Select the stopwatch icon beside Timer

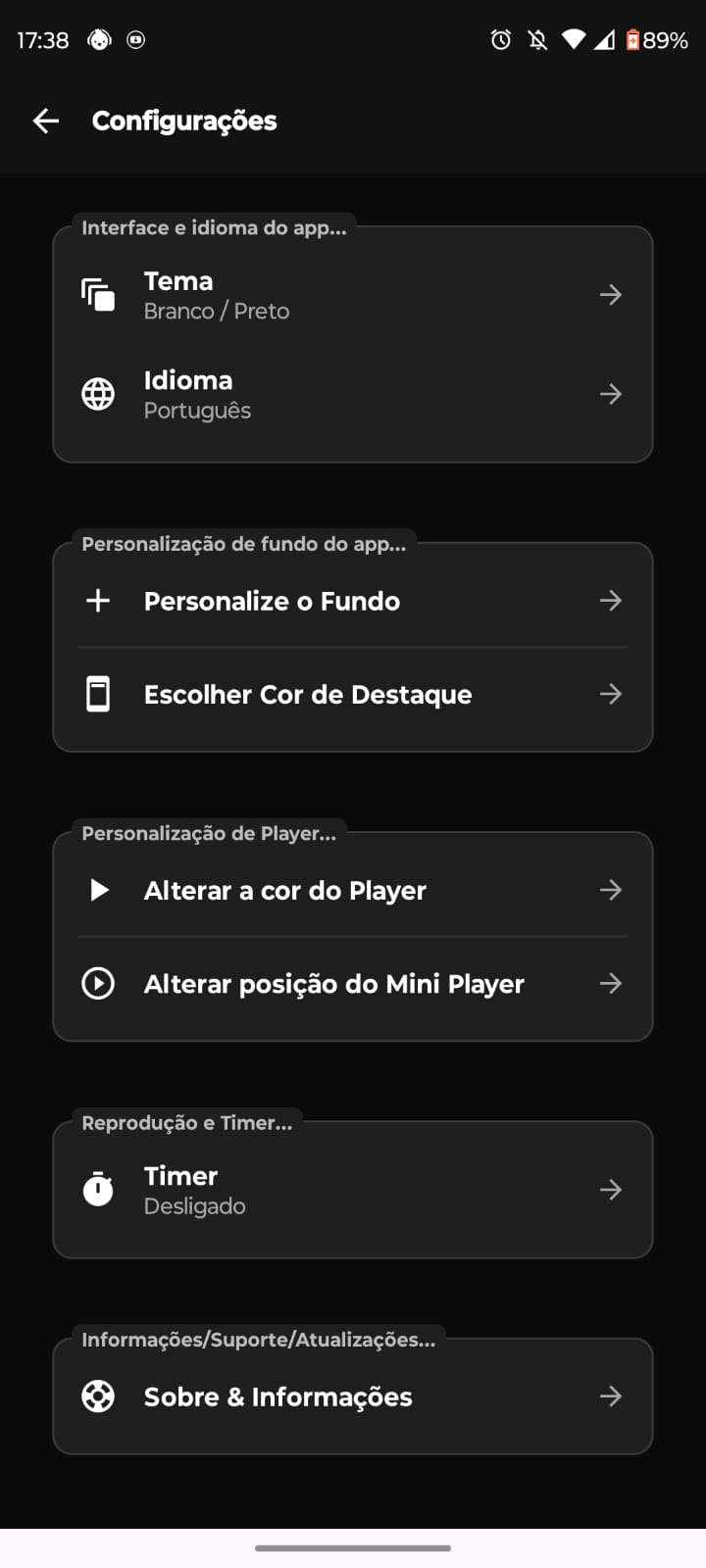[97, 1190]
